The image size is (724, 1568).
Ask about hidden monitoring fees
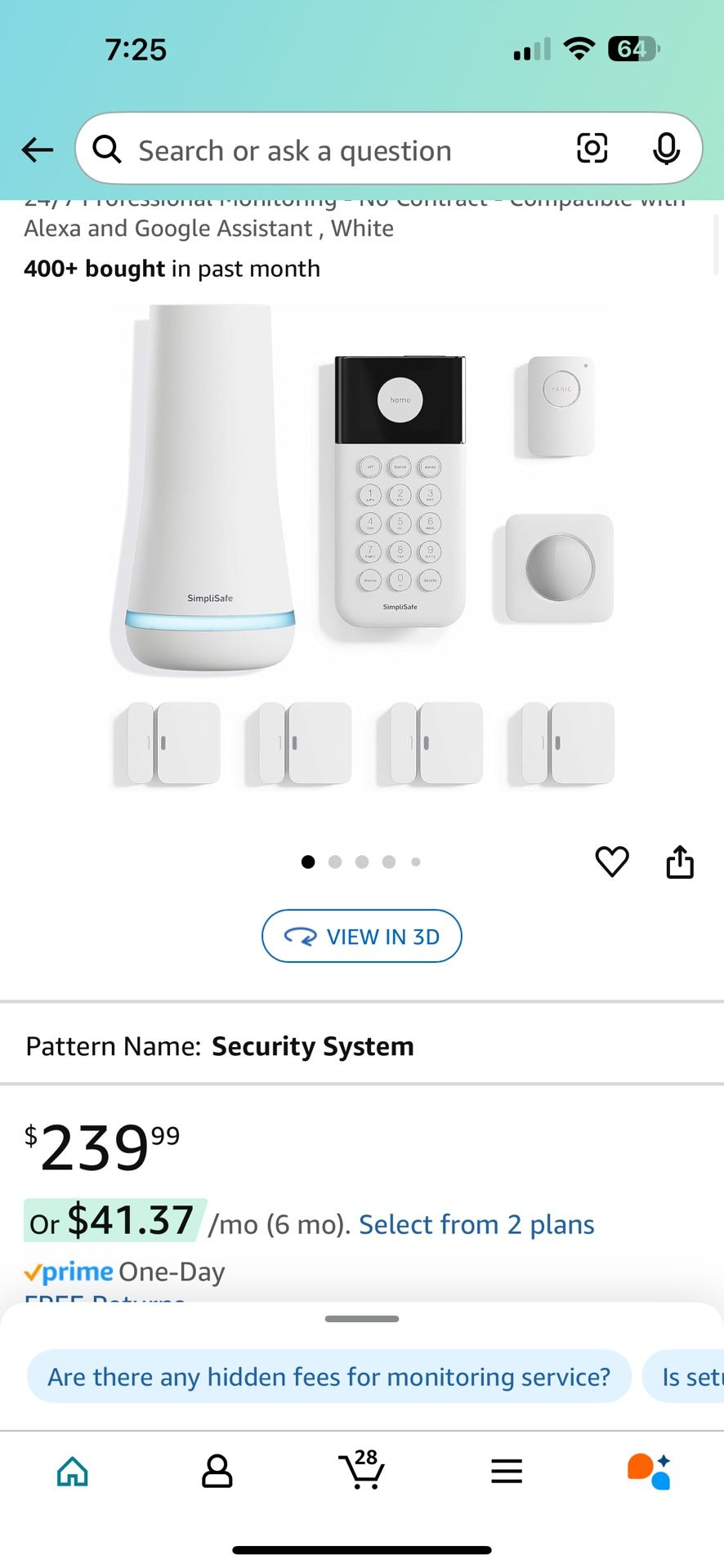point(329,1377)
